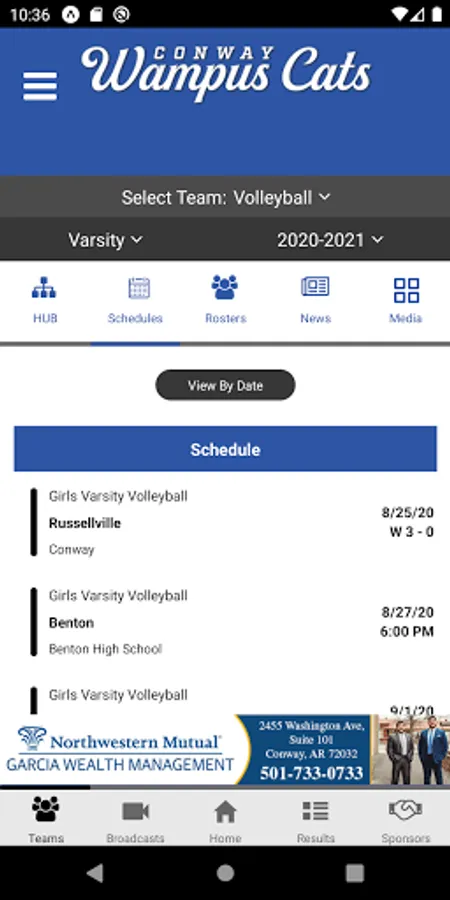The image size is (450, 900).
Task: Switch to the Media tab
Action: pyautogui.click(x=406, y=301)
